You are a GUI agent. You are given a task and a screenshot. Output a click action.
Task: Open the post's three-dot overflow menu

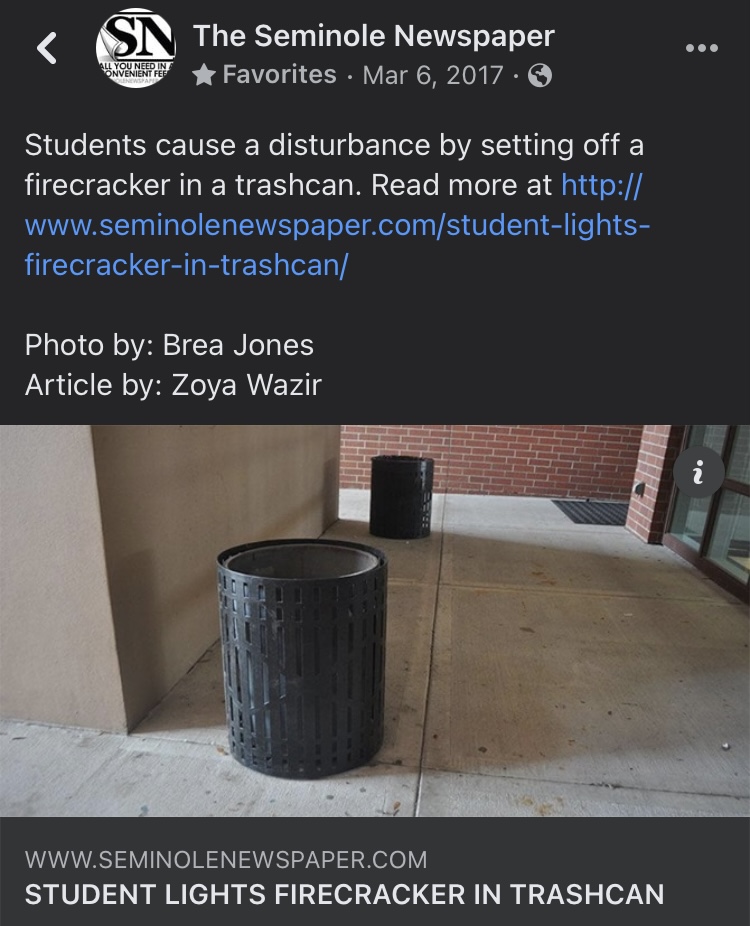point(701,48)
